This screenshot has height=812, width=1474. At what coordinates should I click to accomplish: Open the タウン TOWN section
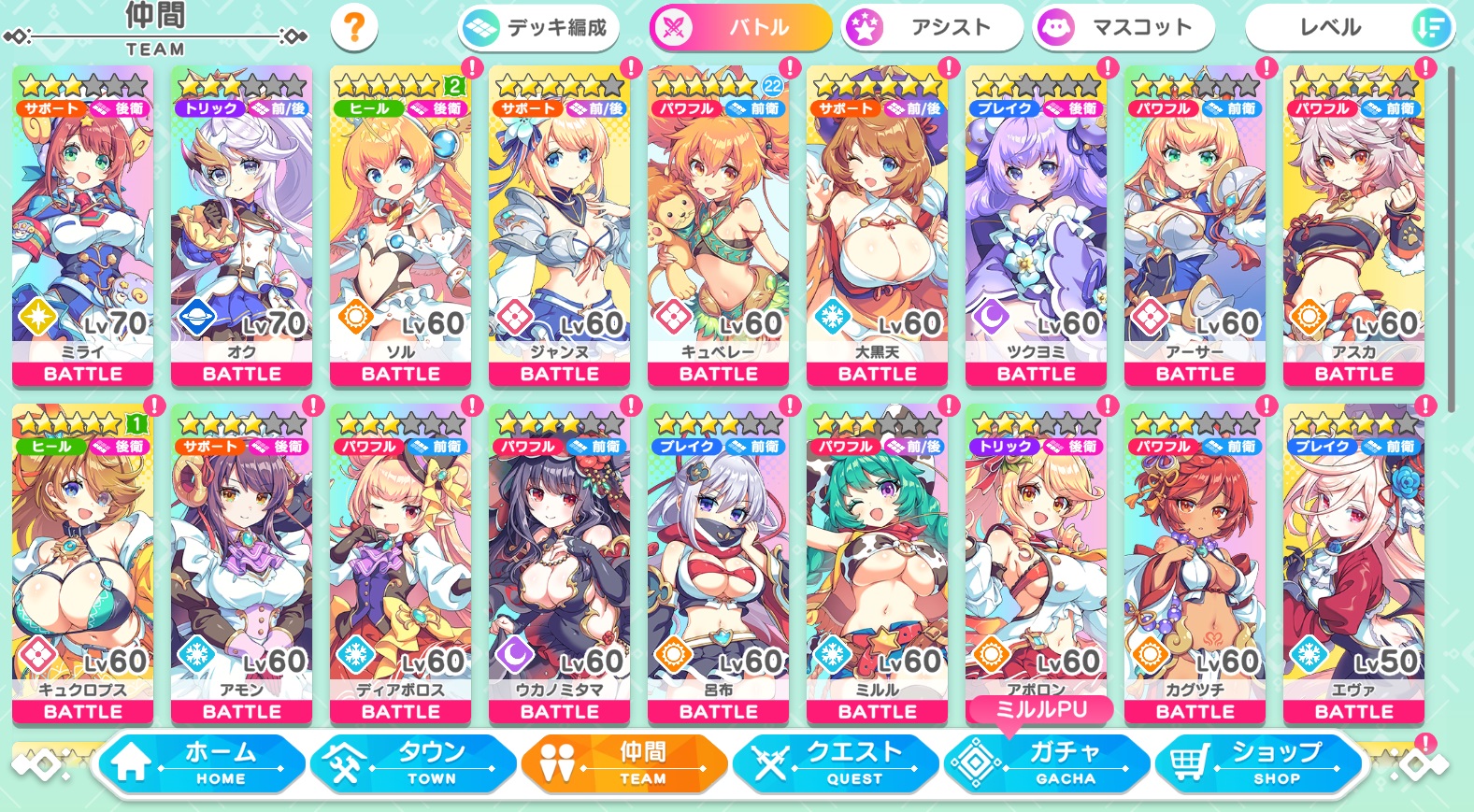pyautogui.click(x=414, y=763)
